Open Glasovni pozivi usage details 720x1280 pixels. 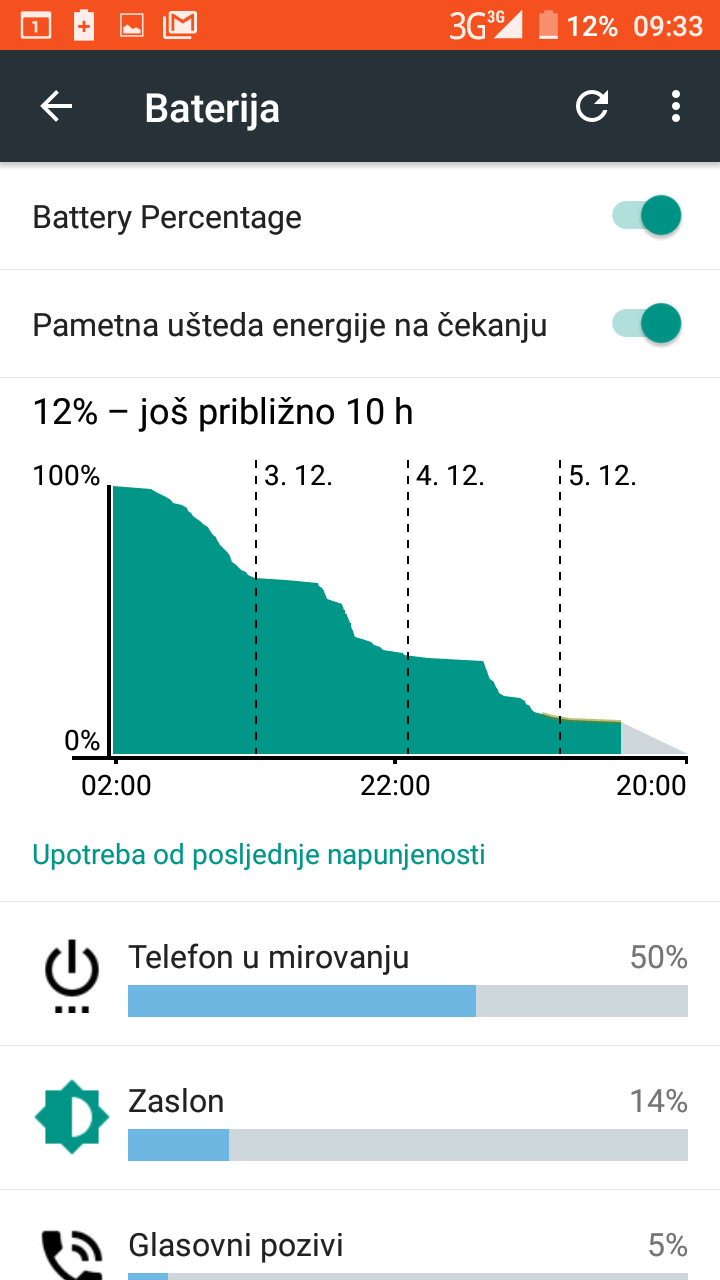pos(360,1236)
